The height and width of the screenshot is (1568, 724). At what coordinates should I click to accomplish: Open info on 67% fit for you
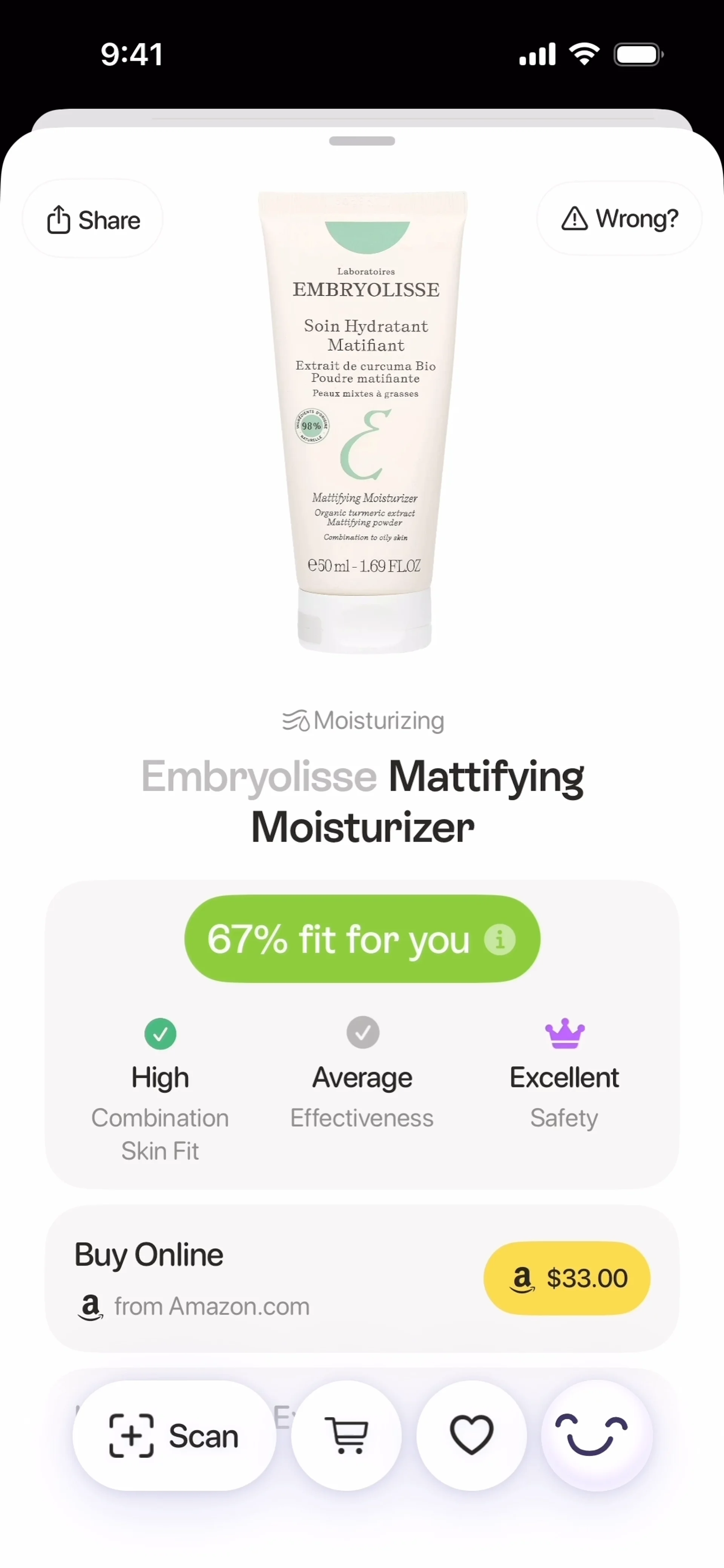pos(500,939)
